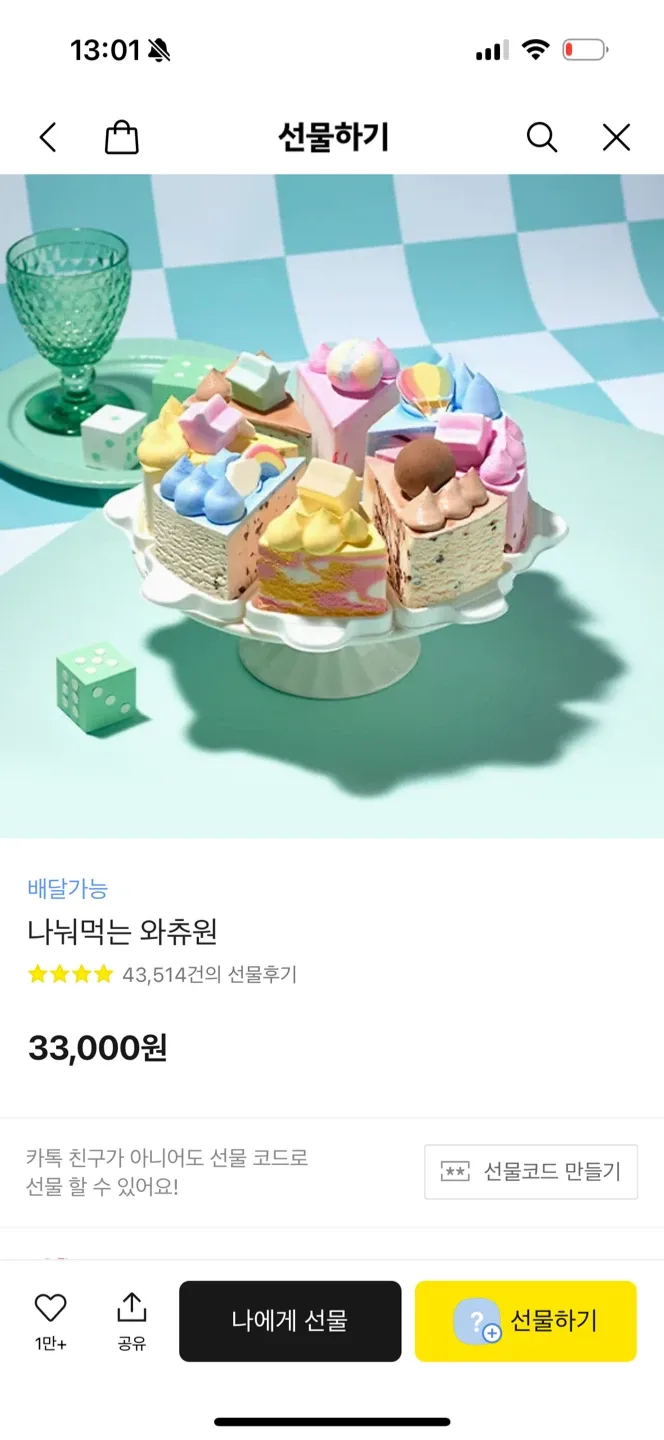664x1440 pixels.
Task: Choose the 나에게 선물 button
Action: click(x=290, y=1320)
